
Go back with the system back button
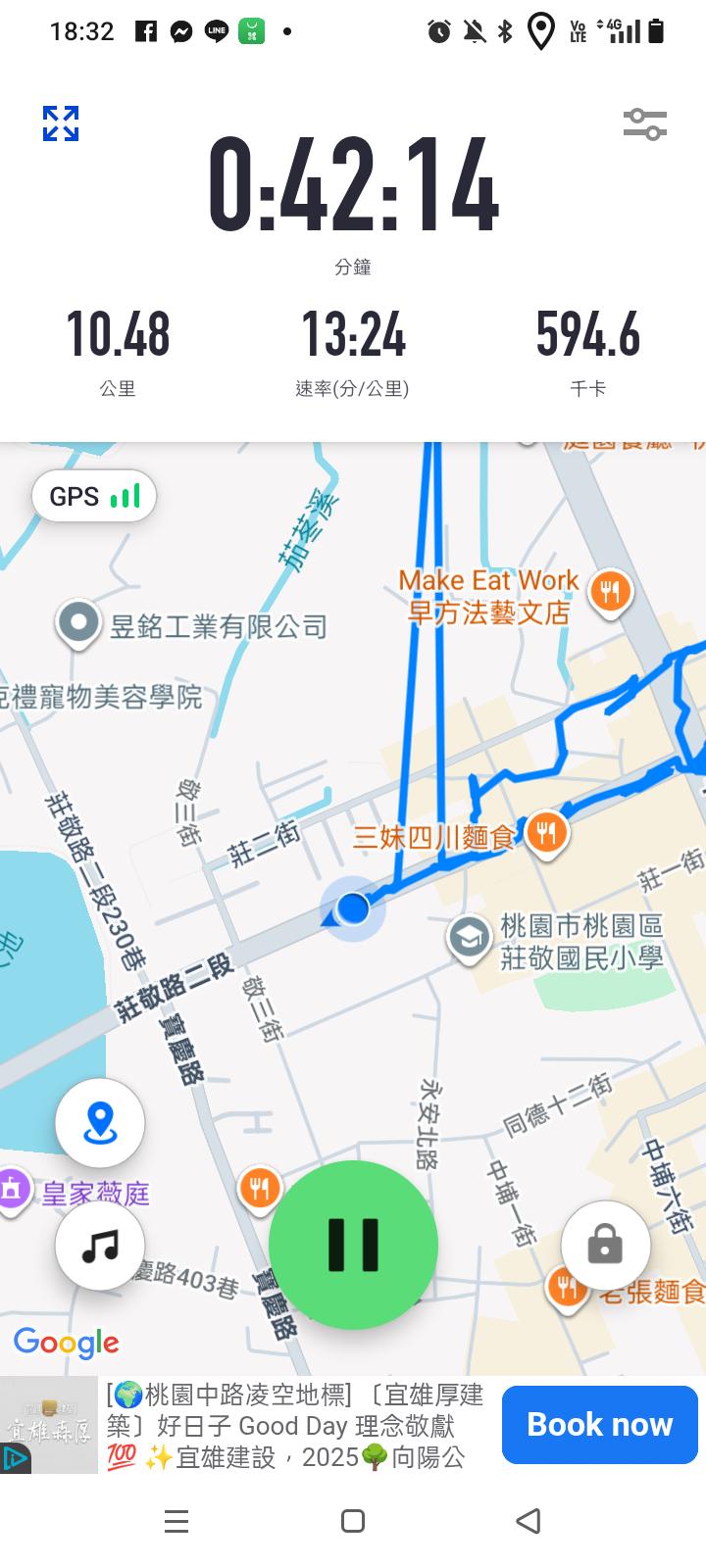528,1521
